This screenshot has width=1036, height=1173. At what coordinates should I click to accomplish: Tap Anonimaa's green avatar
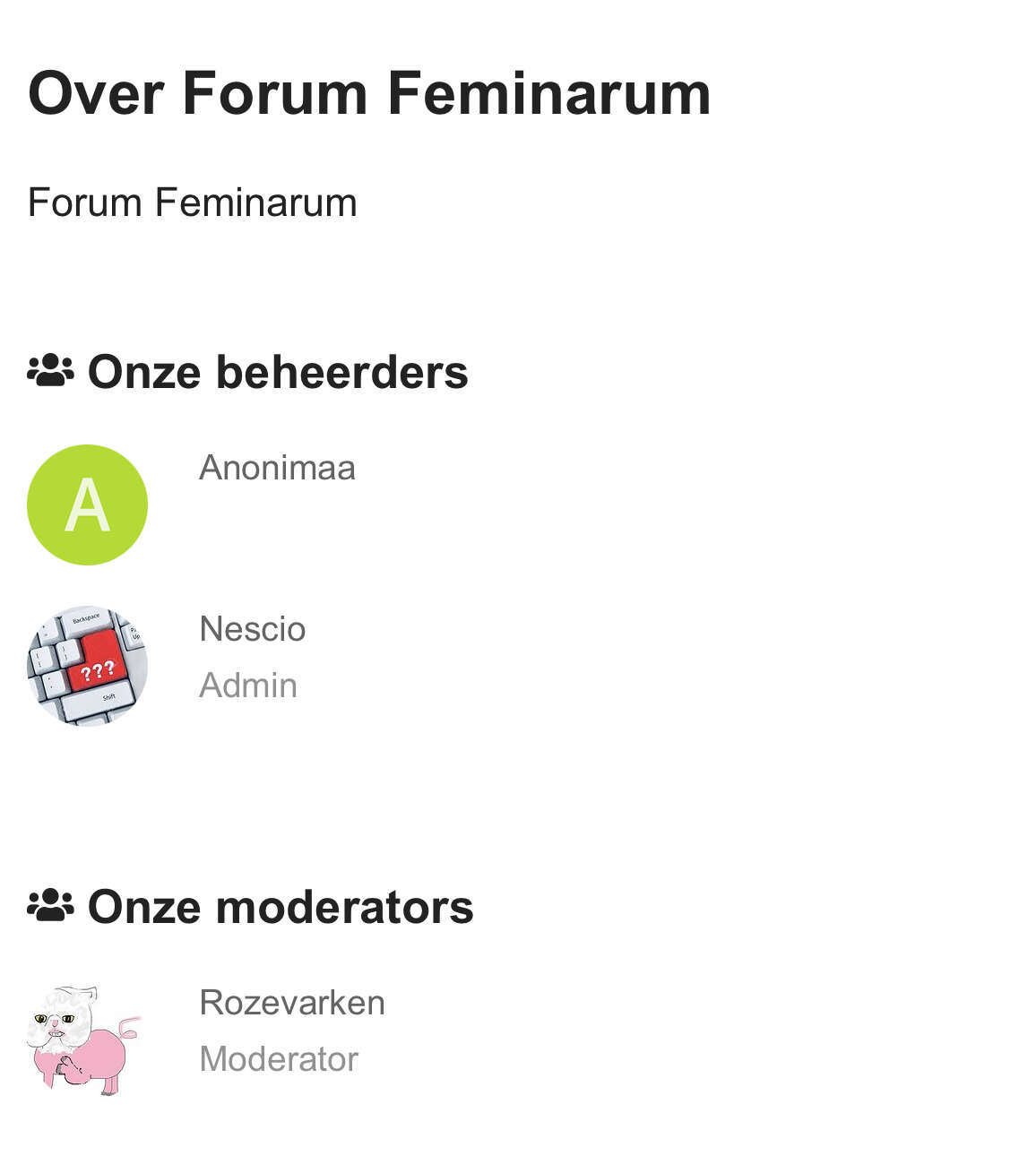[x=87, y=505]
